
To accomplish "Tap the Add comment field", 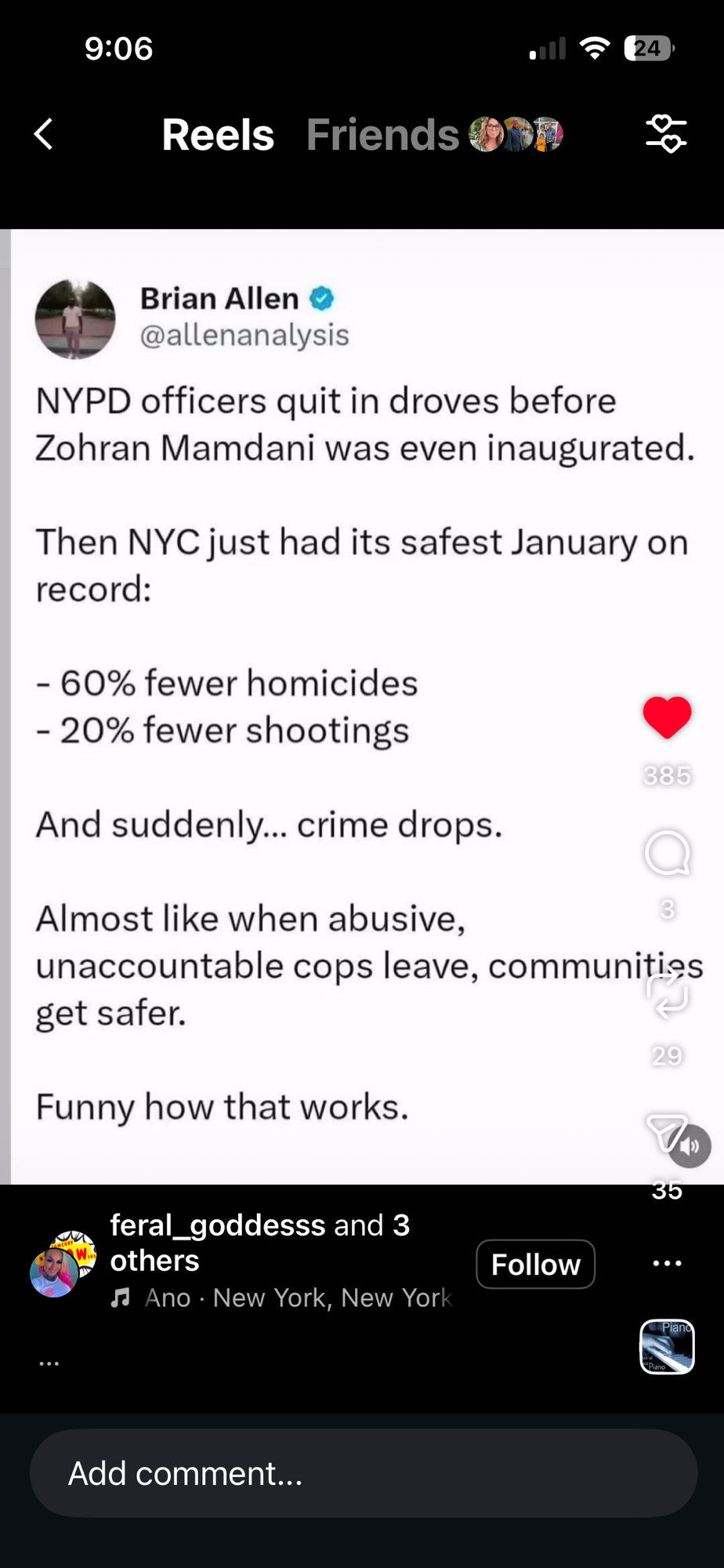I will click(x=363, y=1473).
